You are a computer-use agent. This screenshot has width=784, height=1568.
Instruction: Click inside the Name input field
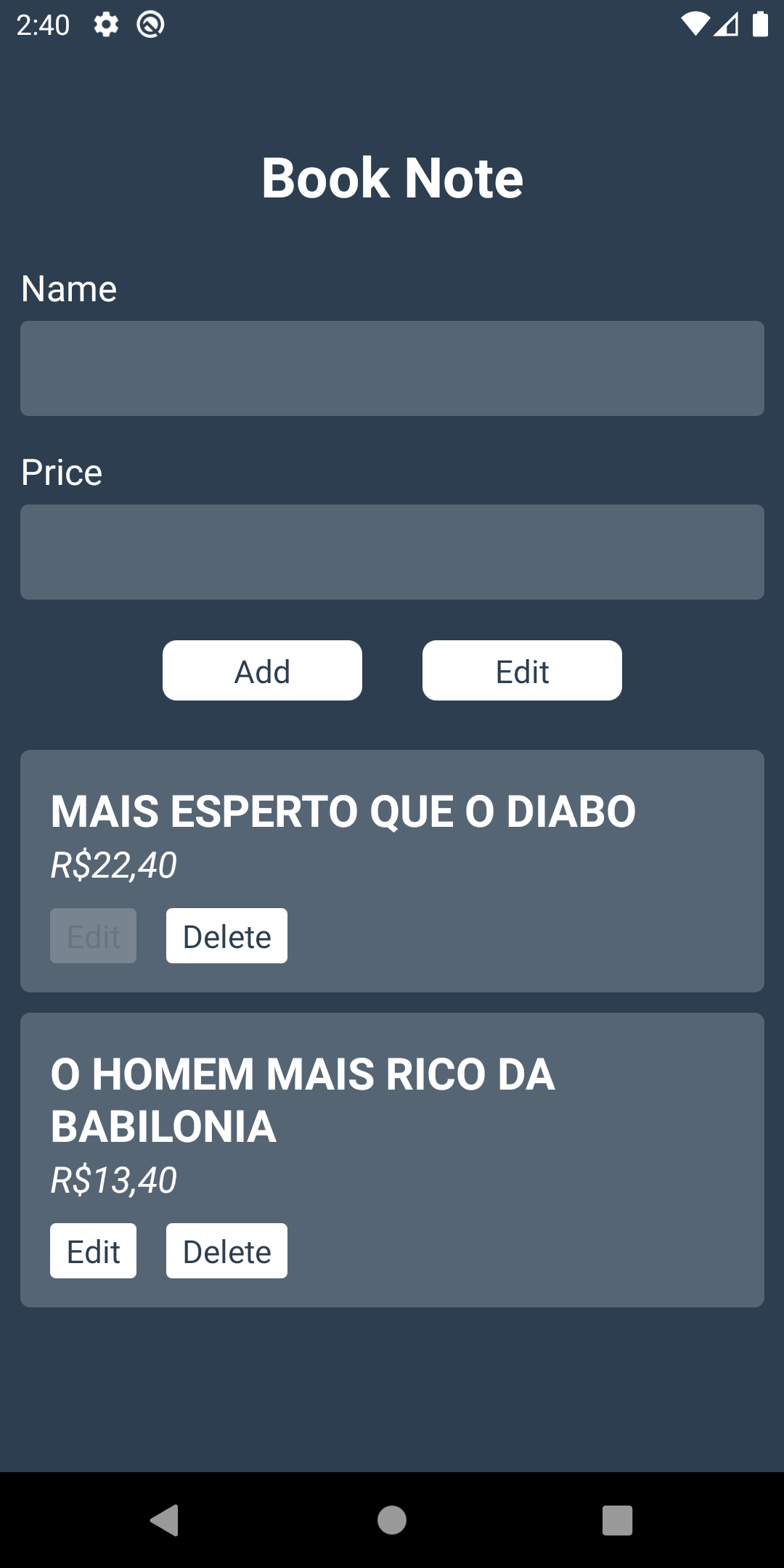pyautogui.click(x=392, y=368)
